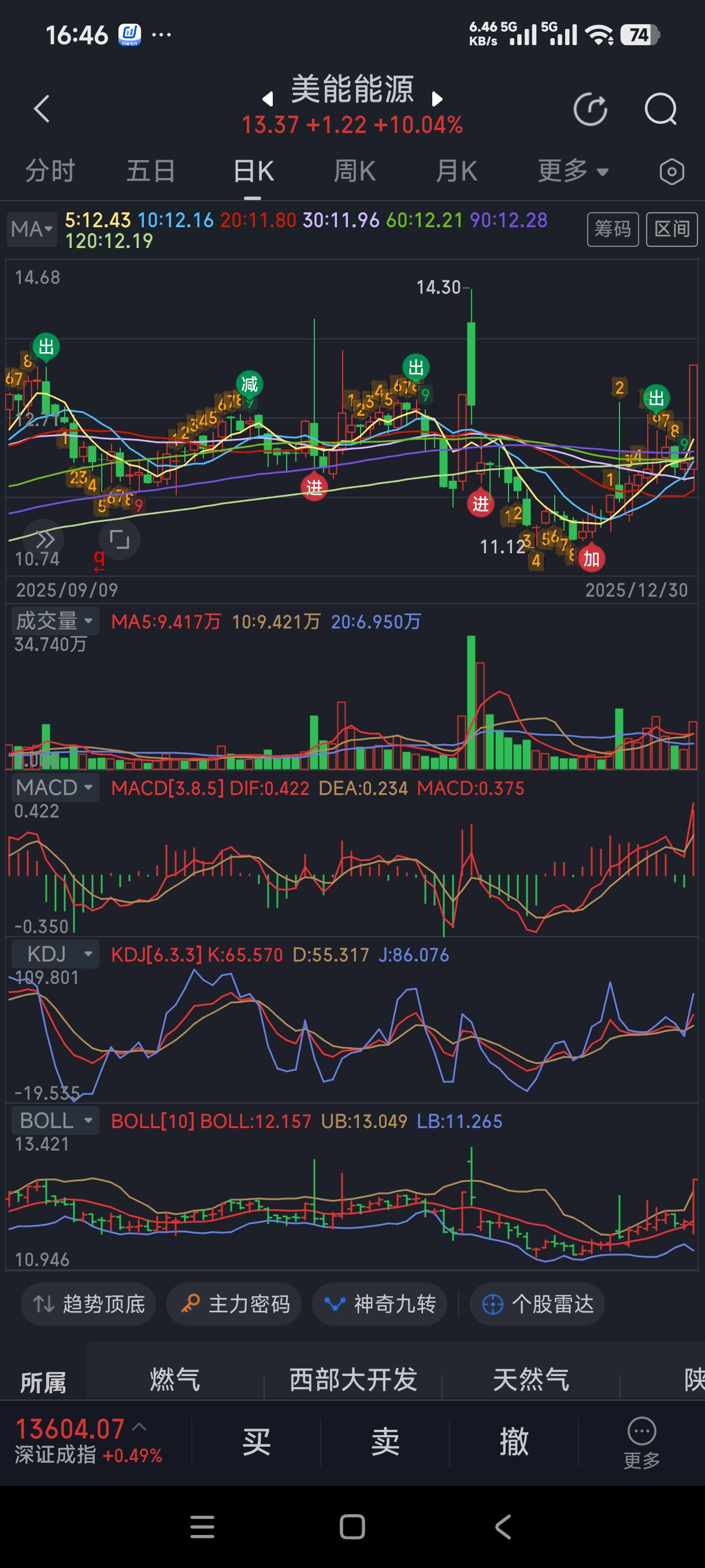Tap the 买 buy button
The image size is (705, 1568).
pos(256,1442)
